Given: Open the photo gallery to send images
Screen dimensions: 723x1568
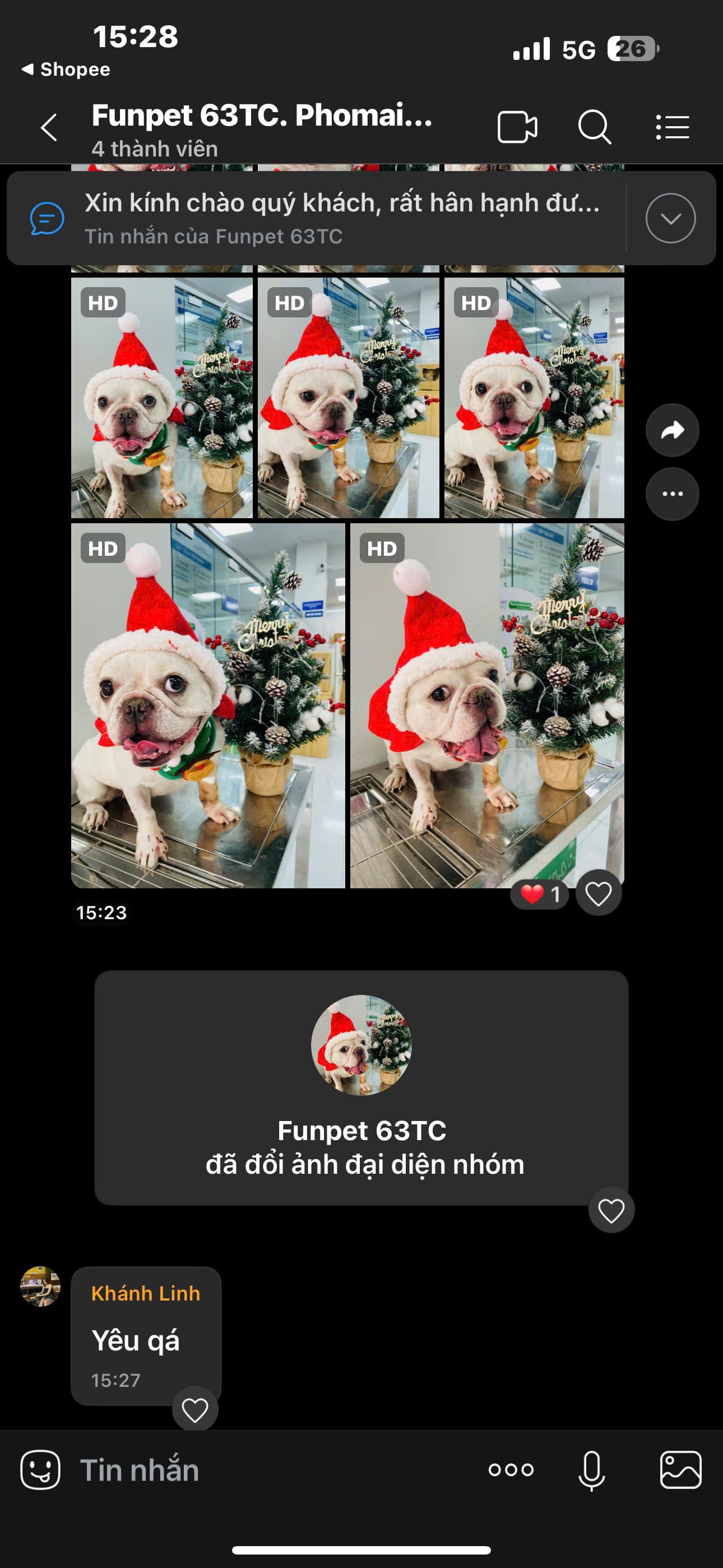Looking at the screenshot, I should [680, 1470].
